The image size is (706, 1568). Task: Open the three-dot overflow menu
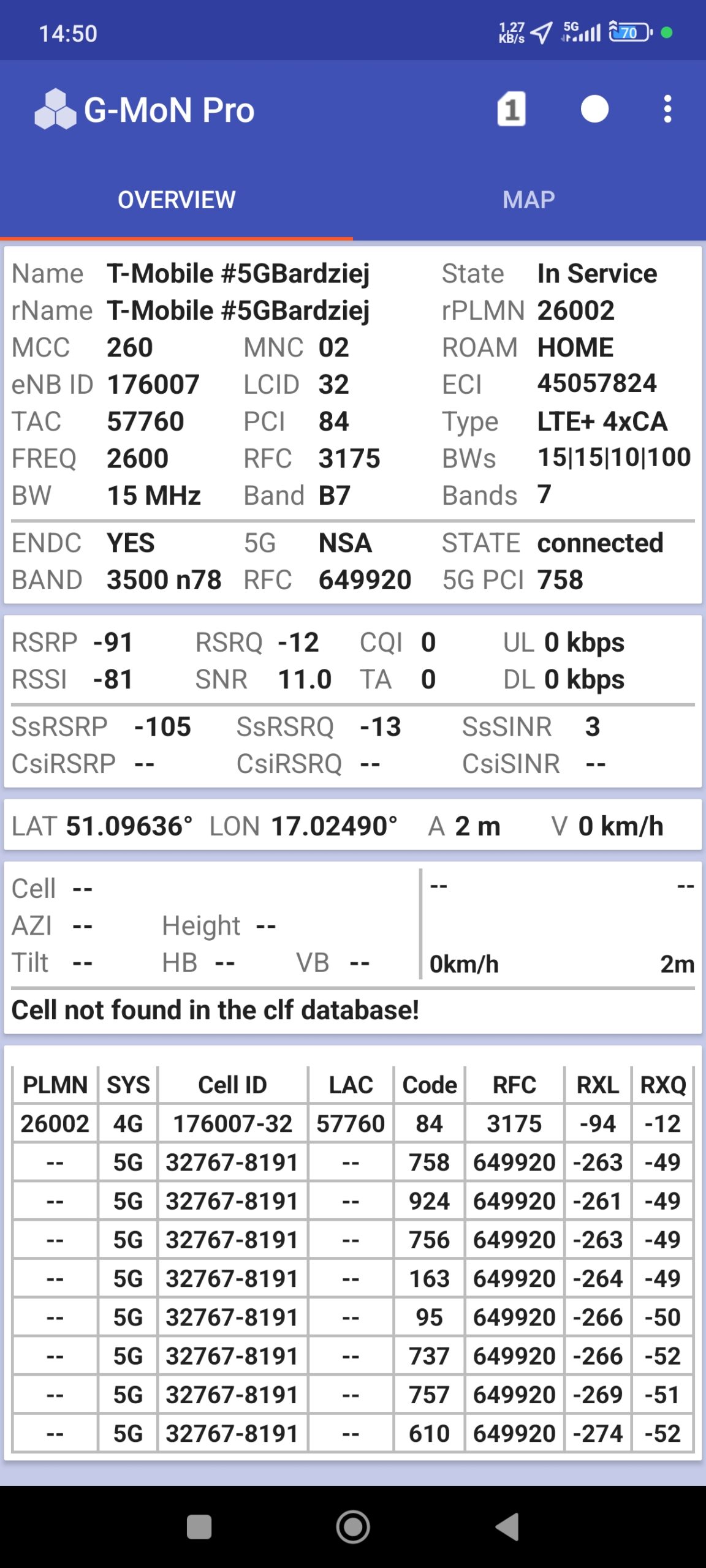tap(667, 110)
